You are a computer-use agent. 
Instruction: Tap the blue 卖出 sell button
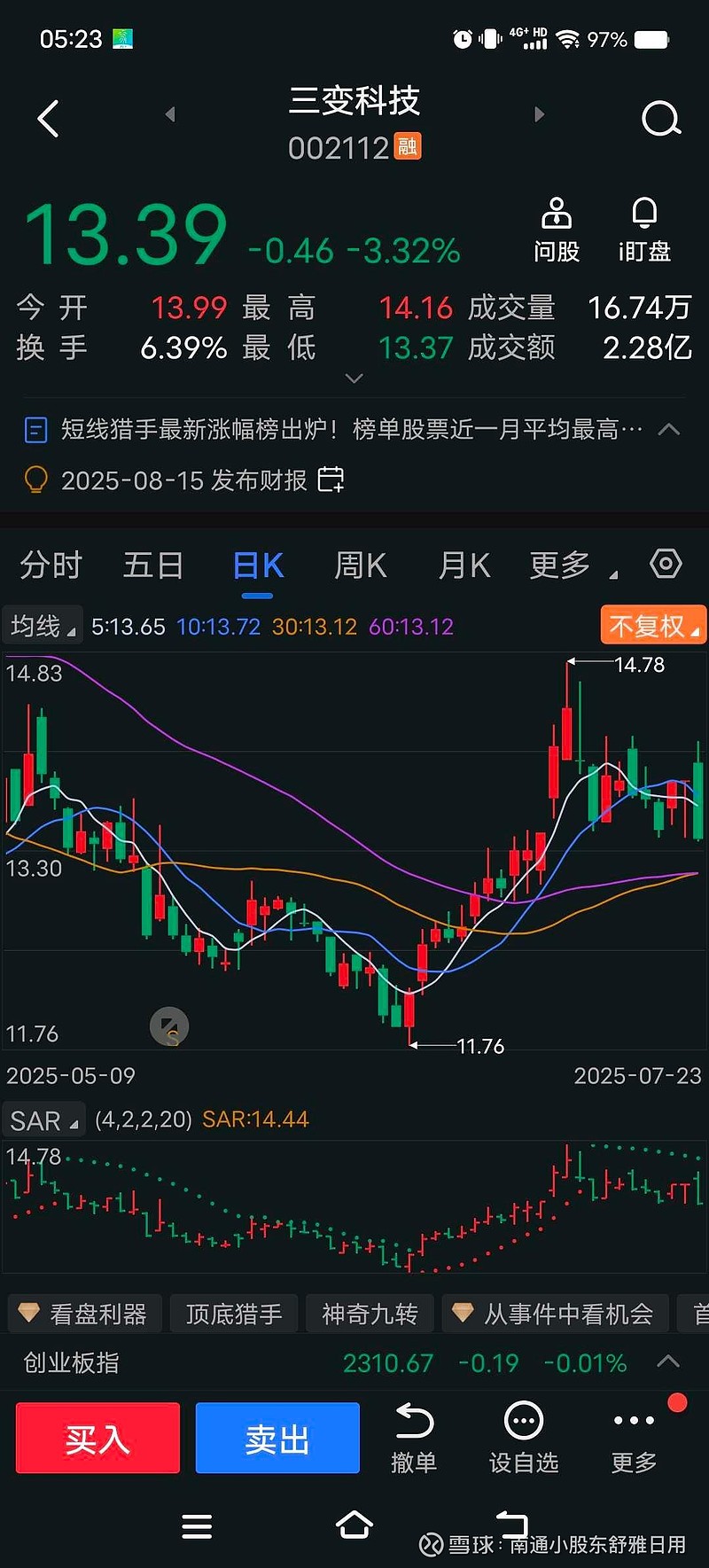coord(277,1438)
